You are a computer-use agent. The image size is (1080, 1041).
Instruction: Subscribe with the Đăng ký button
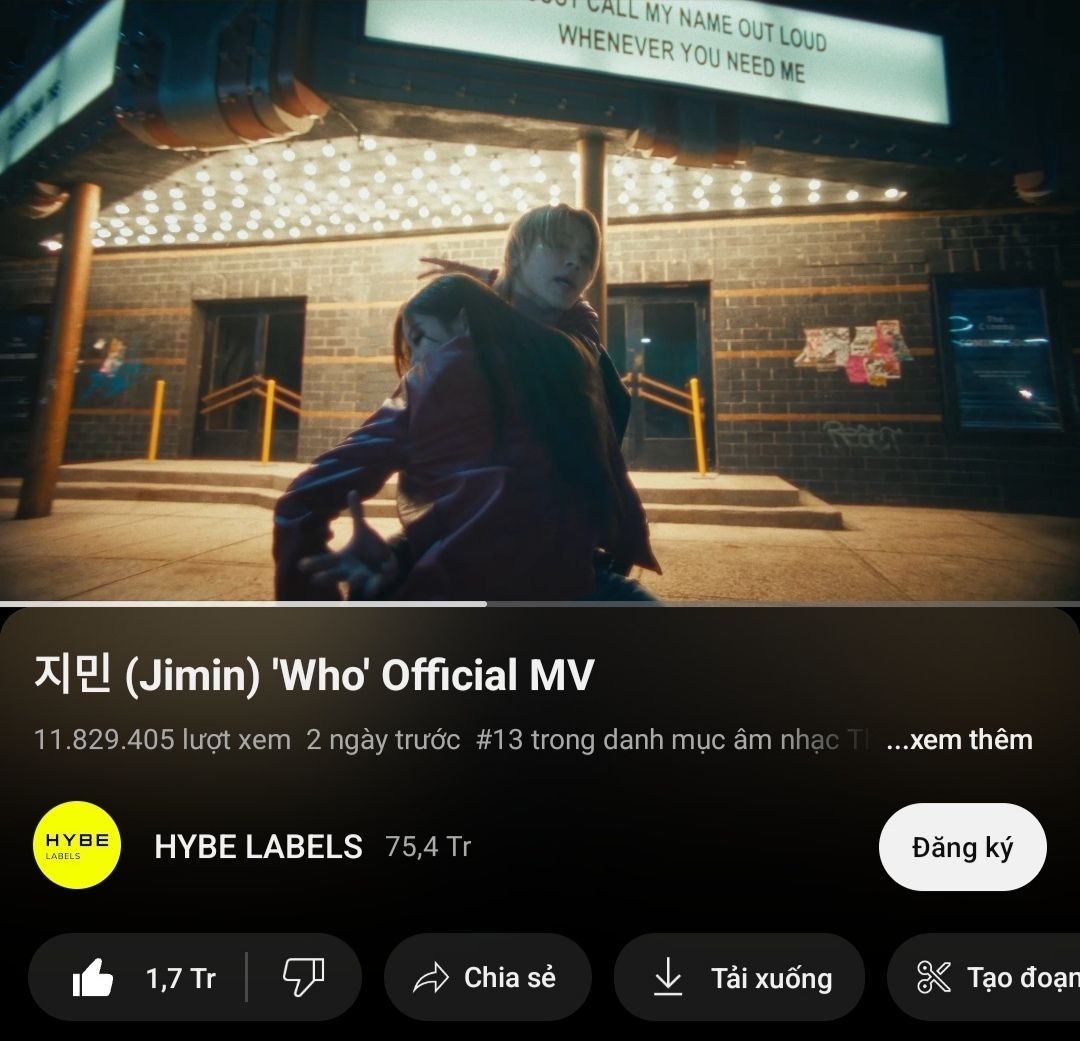pyautogui.click(x=962, y=847)
